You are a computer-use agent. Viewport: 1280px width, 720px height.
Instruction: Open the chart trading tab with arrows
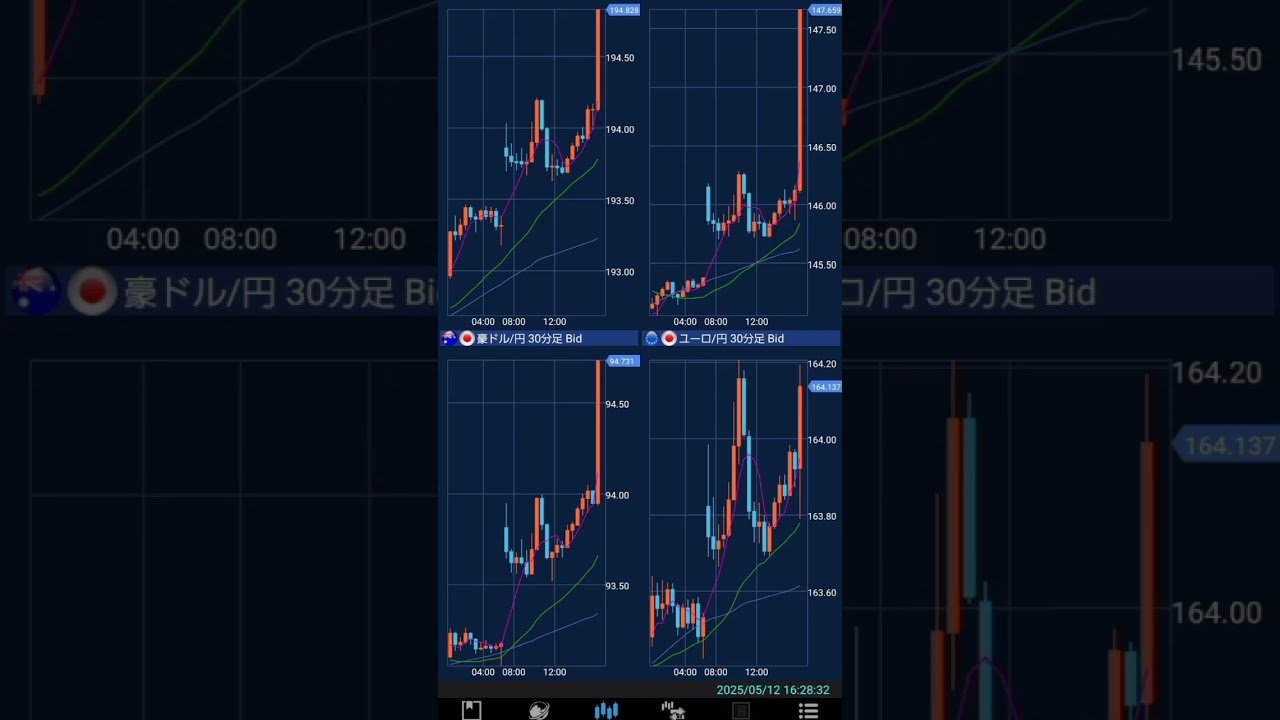[673, 710]
